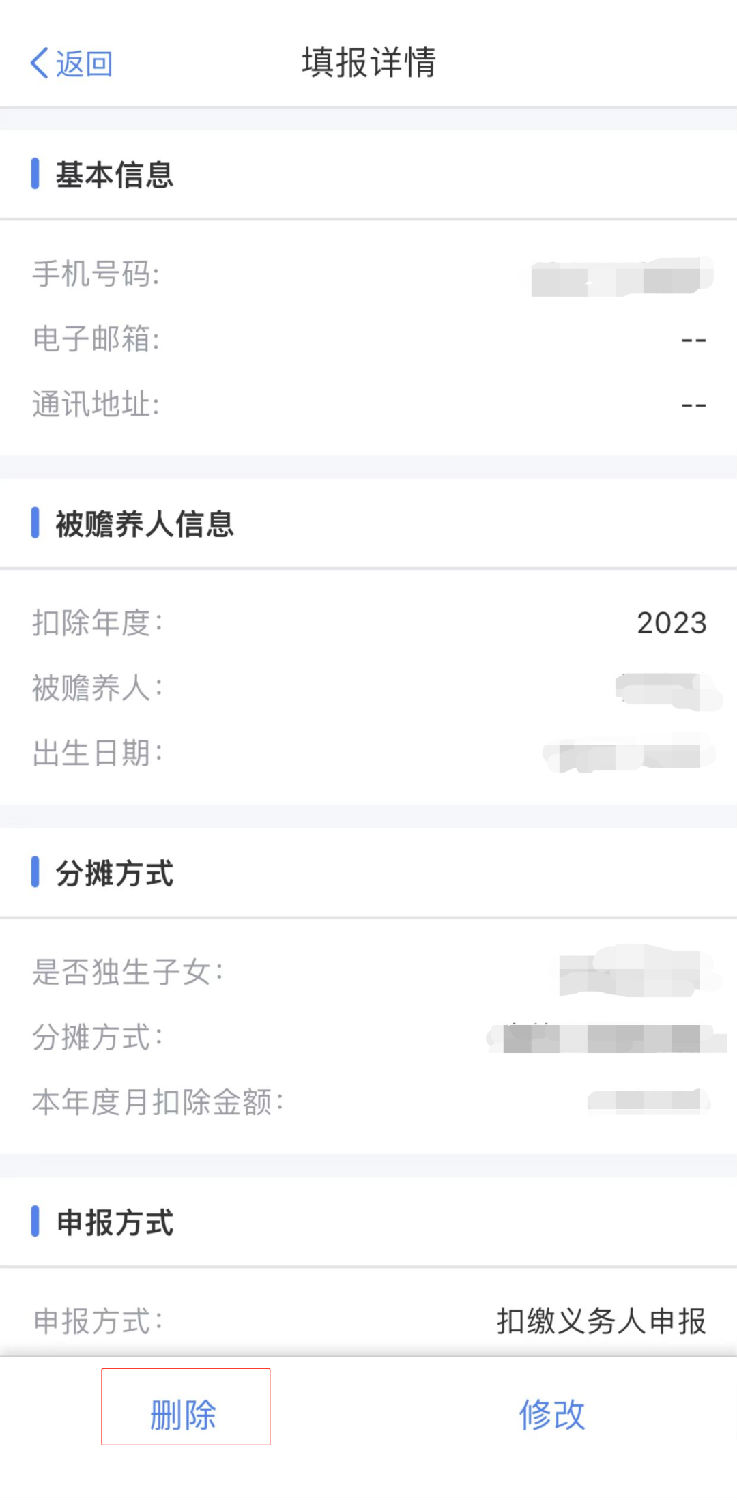This screenshot has height=1500, width=737.
Task: Delete this entry via 删除
Action: point(185,1414)
